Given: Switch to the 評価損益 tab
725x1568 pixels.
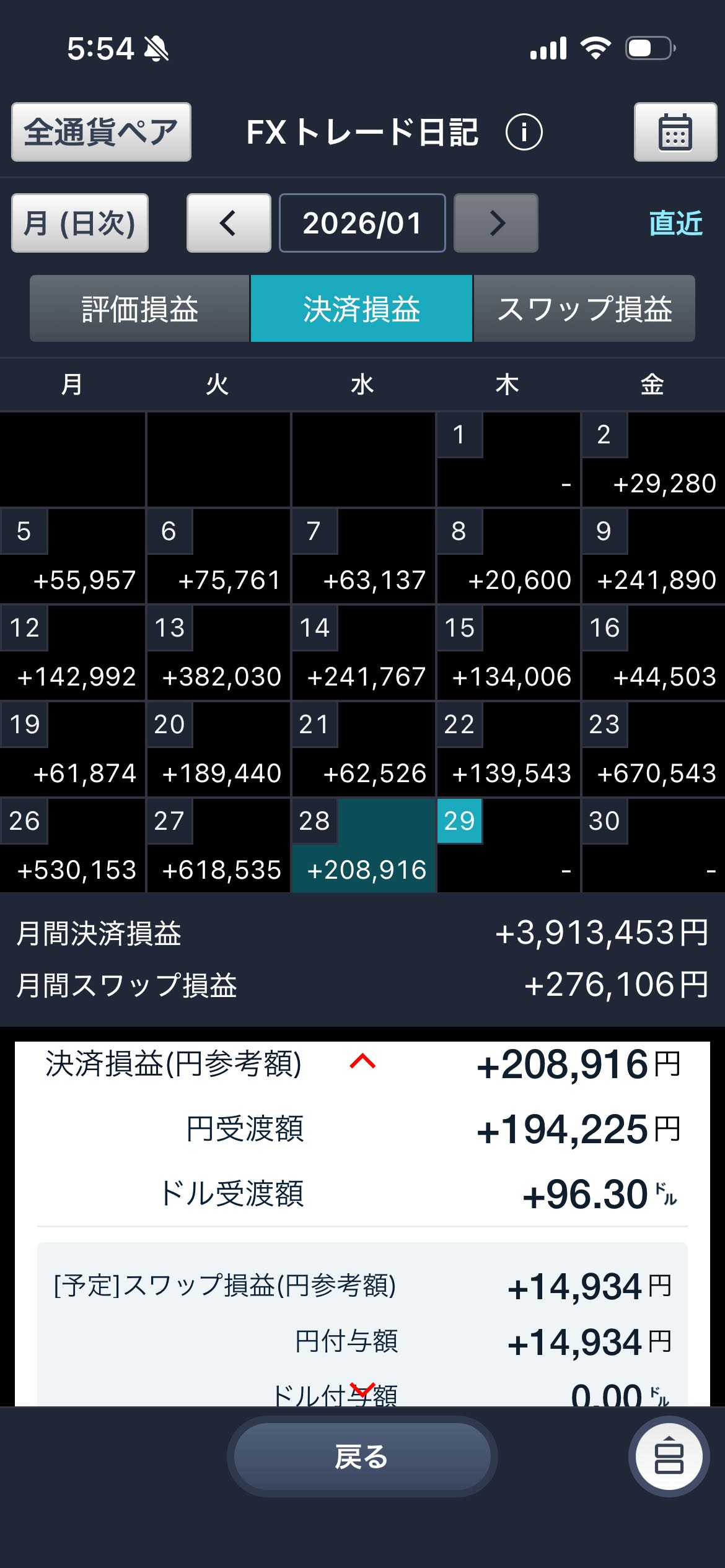Looking at the screenshot, I should pos(140,309).
